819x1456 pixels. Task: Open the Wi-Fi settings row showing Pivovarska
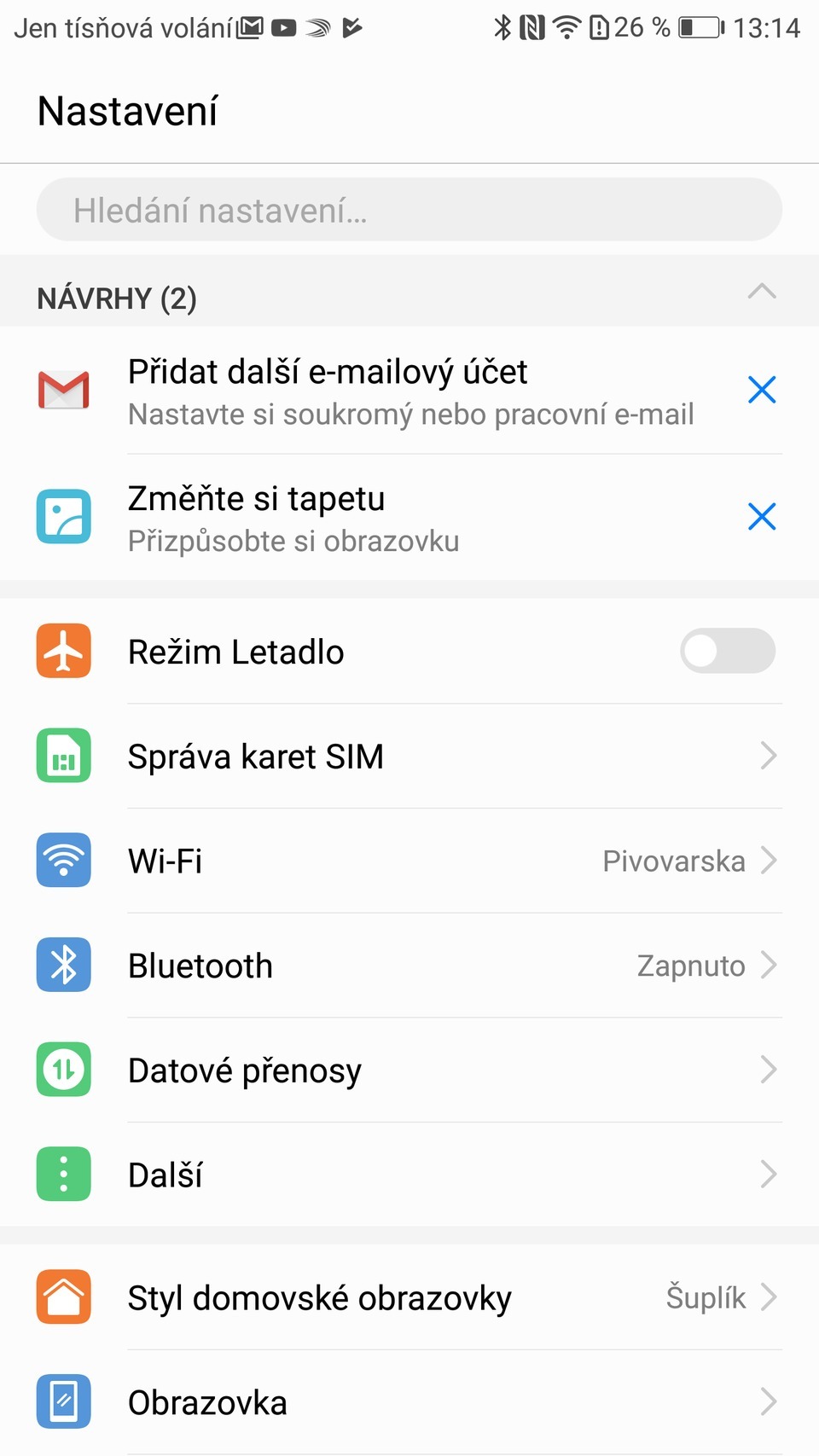(409, 861)
